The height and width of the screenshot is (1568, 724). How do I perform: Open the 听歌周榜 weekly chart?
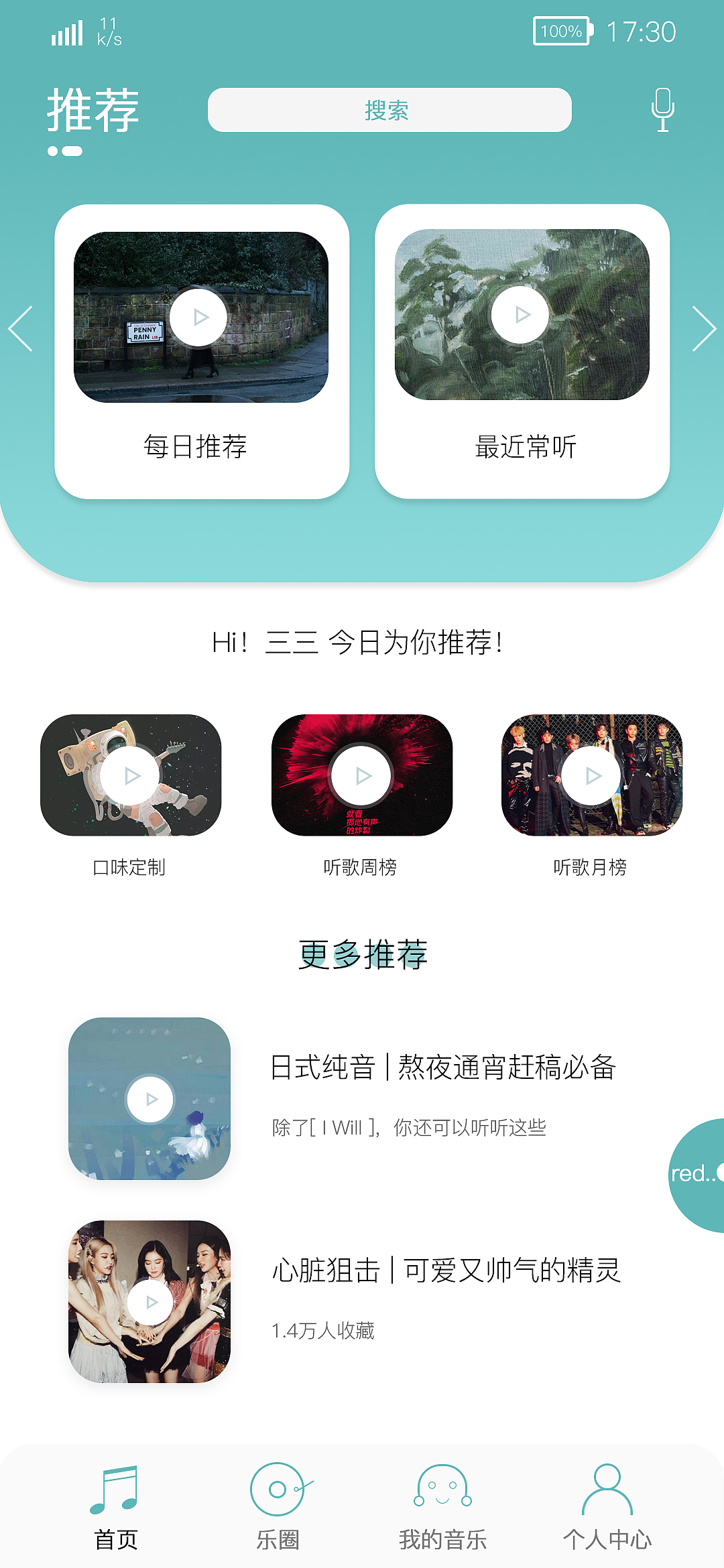pyautogui.click(x=362, y=775)
